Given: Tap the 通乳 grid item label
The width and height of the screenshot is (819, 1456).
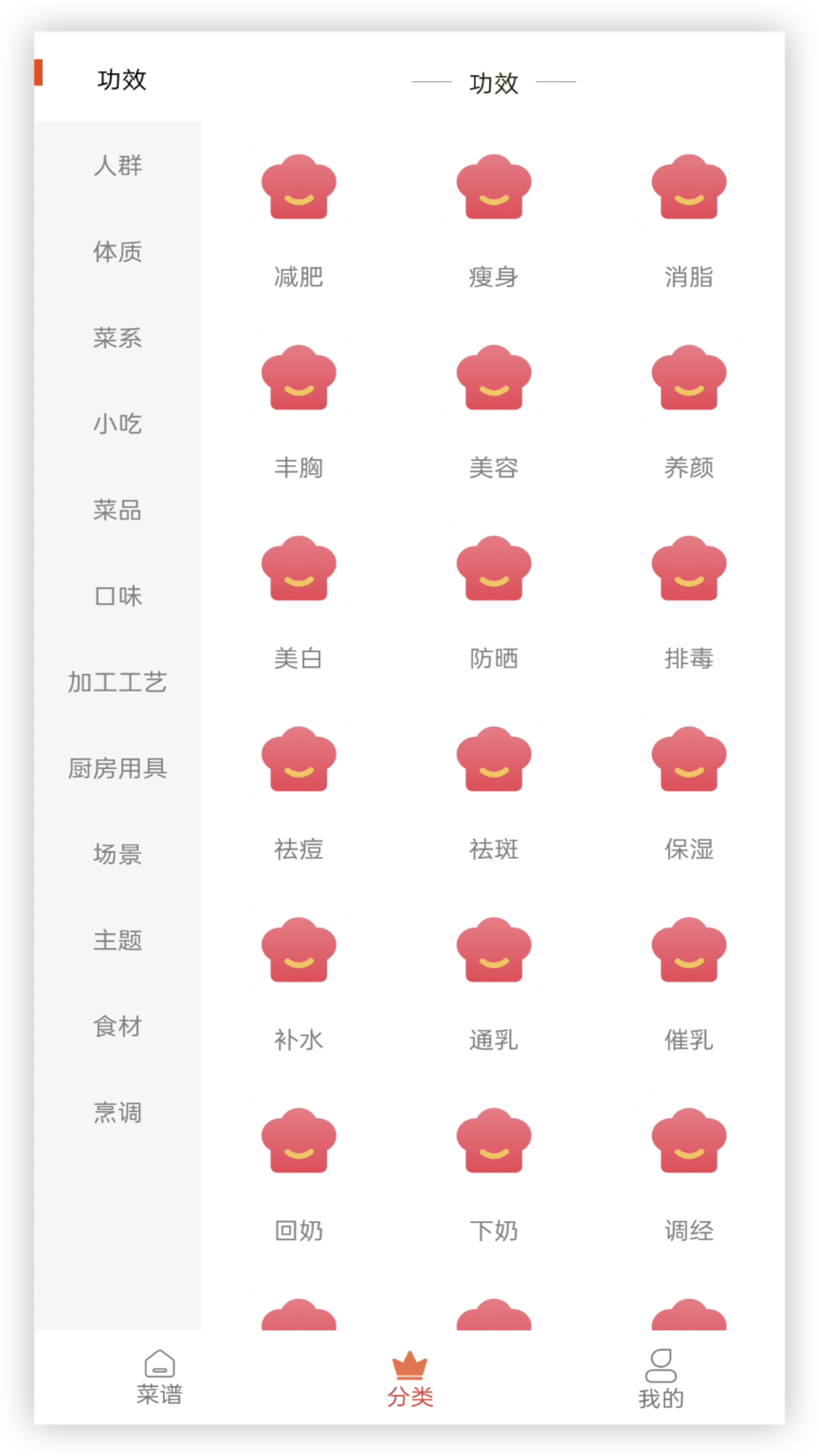Looking at the screenshot, I should tap(494, 1040).
